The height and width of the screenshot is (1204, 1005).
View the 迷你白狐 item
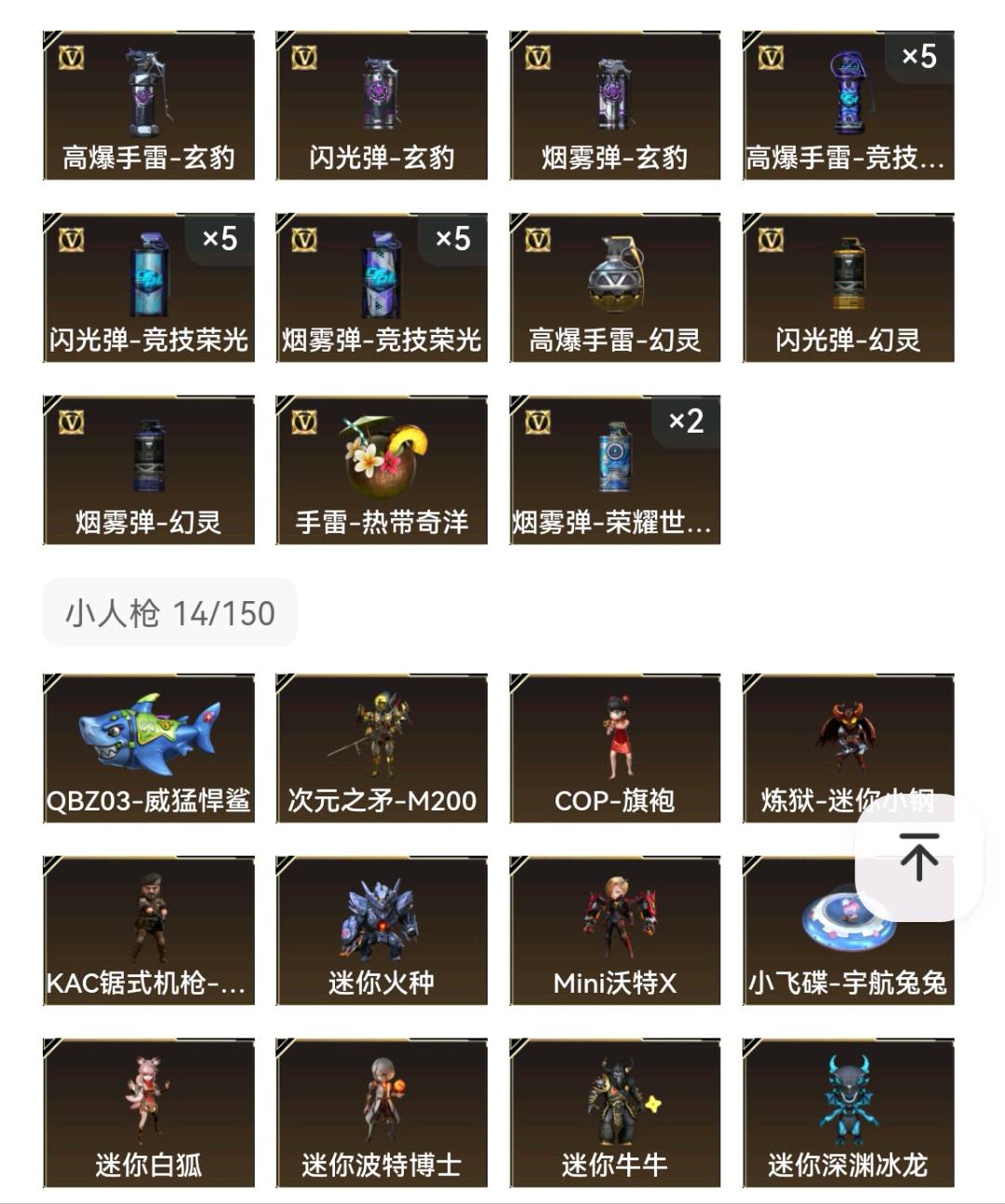coord(149,1114)
